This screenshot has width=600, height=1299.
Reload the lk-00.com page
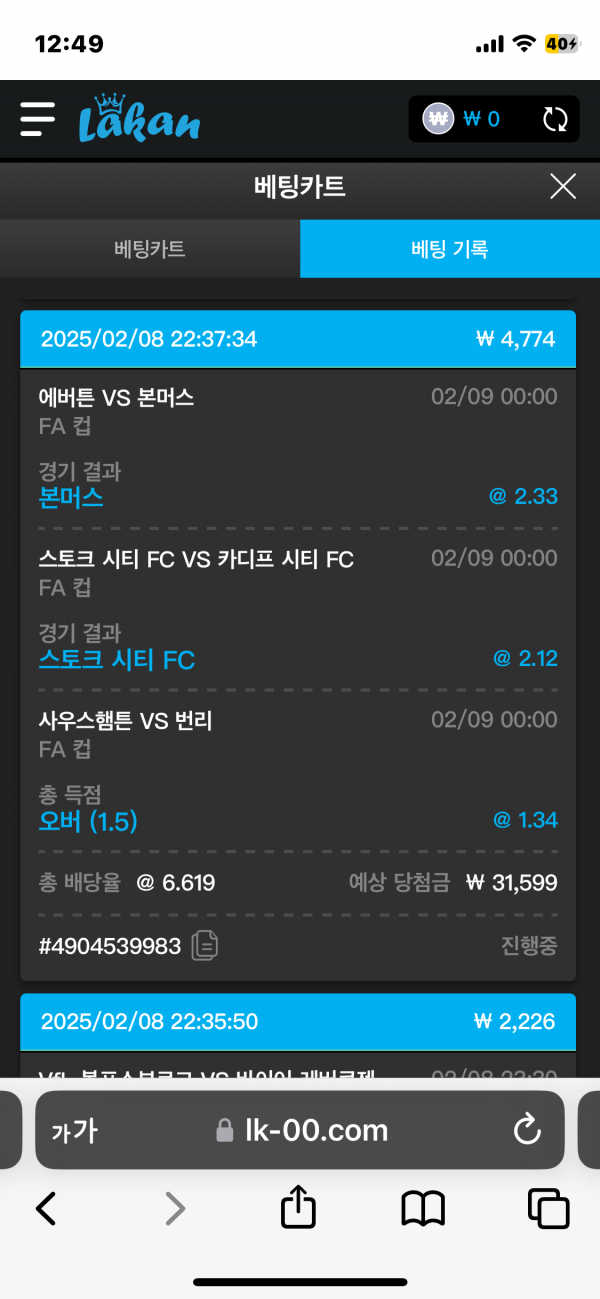526,1130
